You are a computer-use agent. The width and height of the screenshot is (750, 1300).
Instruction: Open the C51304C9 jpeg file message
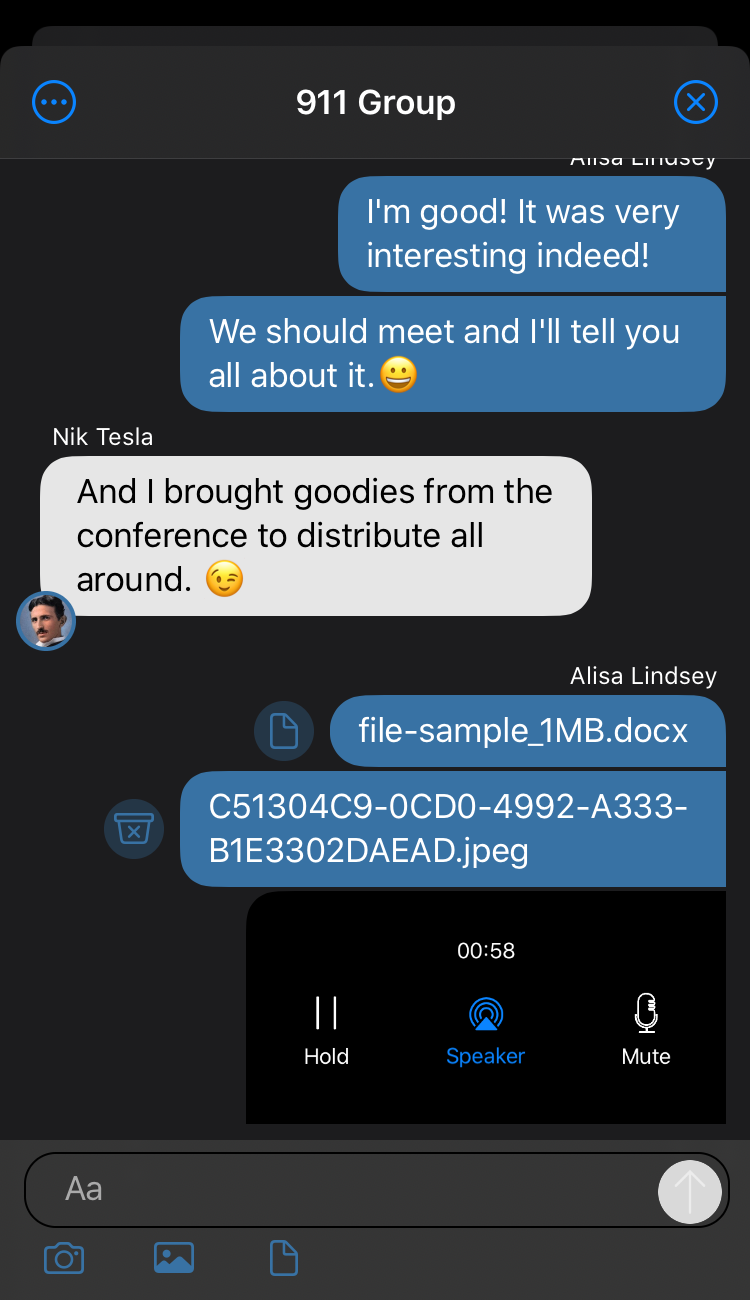pyautogui.click(x=453, y=829)
